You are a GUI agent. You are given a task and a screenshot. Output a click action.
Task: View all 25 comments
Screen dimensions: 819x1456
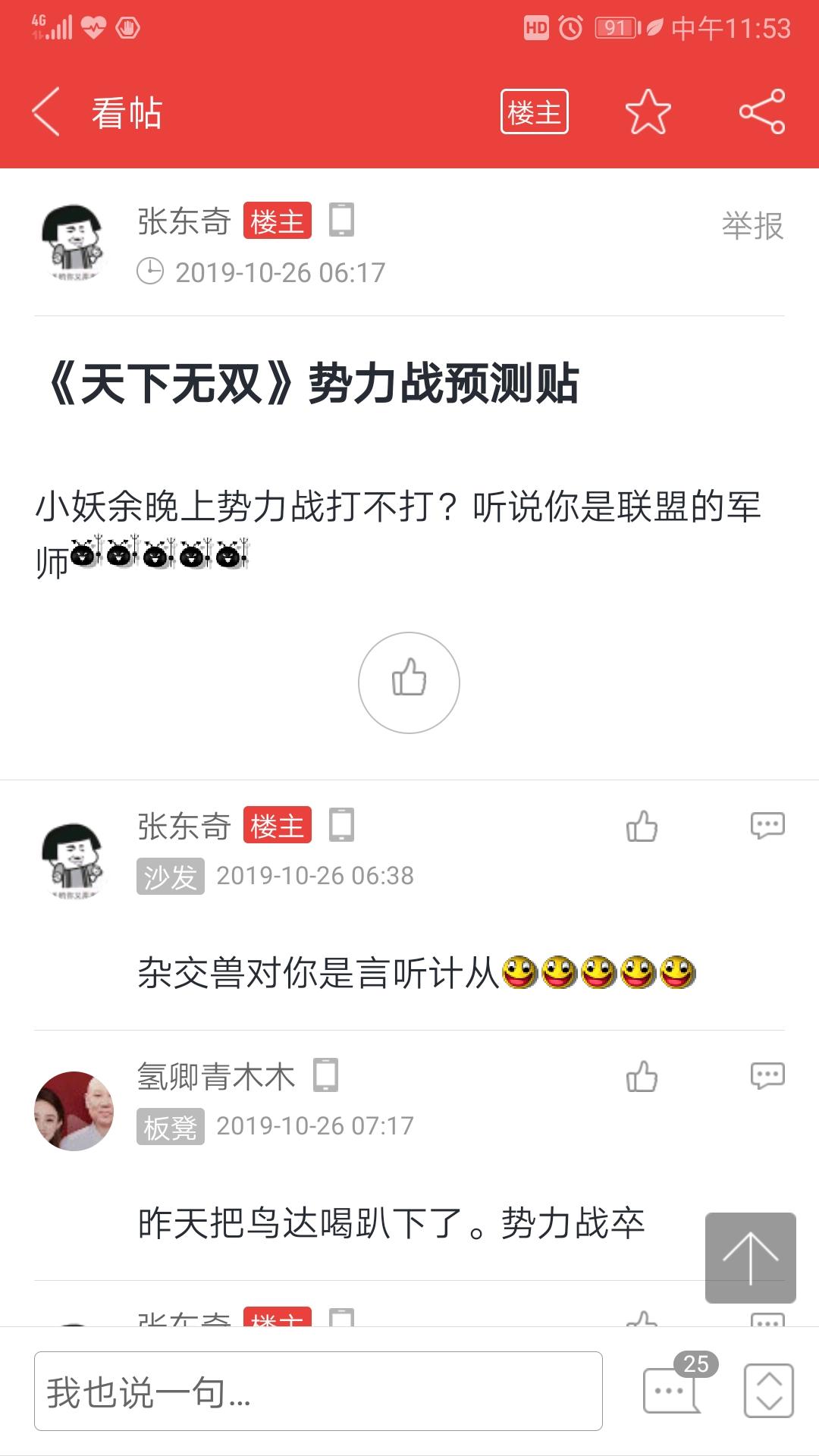pos(672,1390)
